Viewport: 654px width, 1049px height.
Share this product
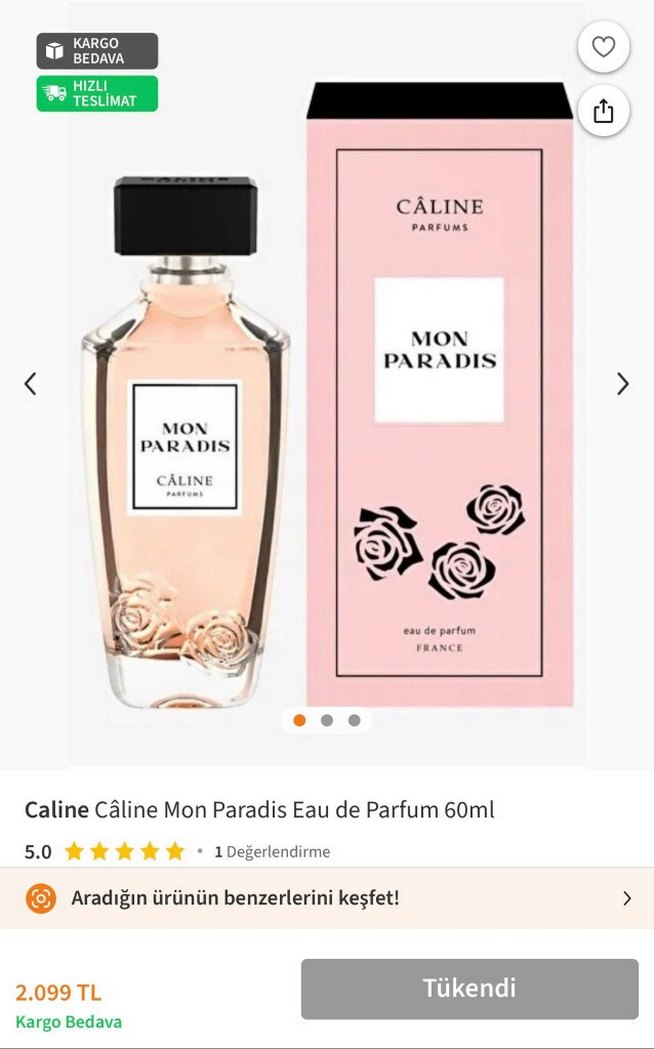tap(603, 110)
